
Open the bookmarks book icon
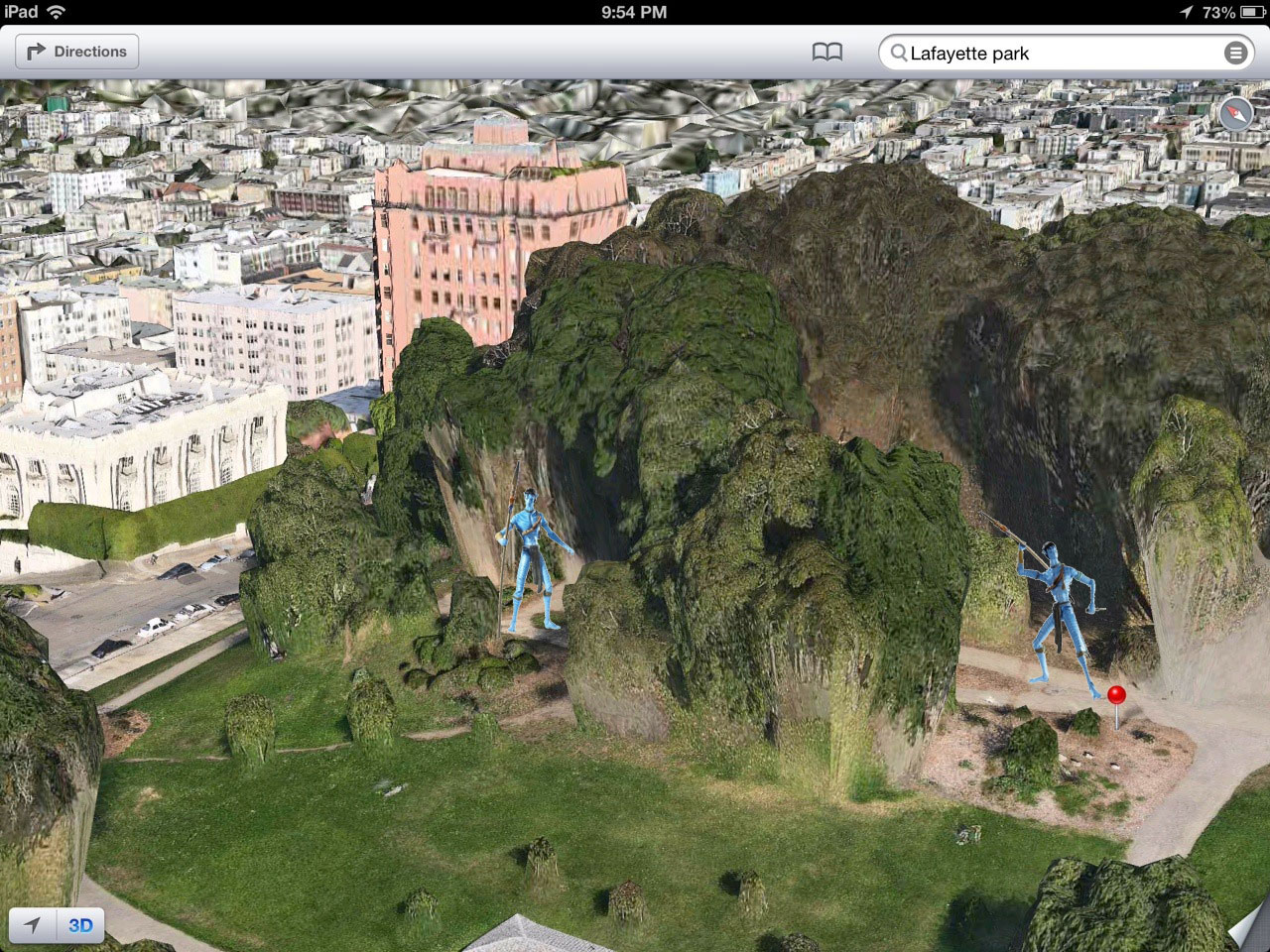pyautogui.click(x=826, y=53)
